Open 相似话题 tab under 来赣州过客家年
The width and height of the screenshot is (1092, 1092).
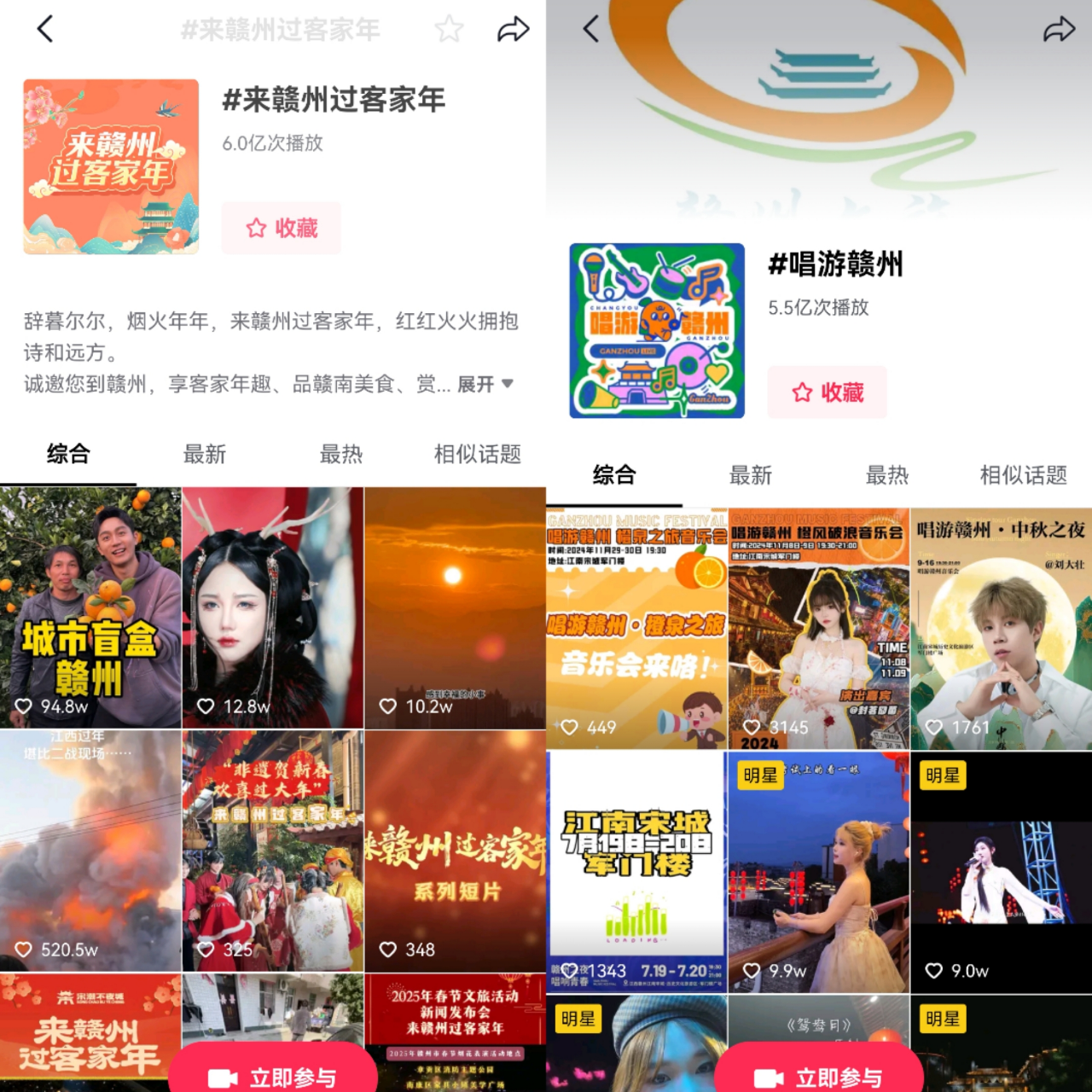pos(478,454)
